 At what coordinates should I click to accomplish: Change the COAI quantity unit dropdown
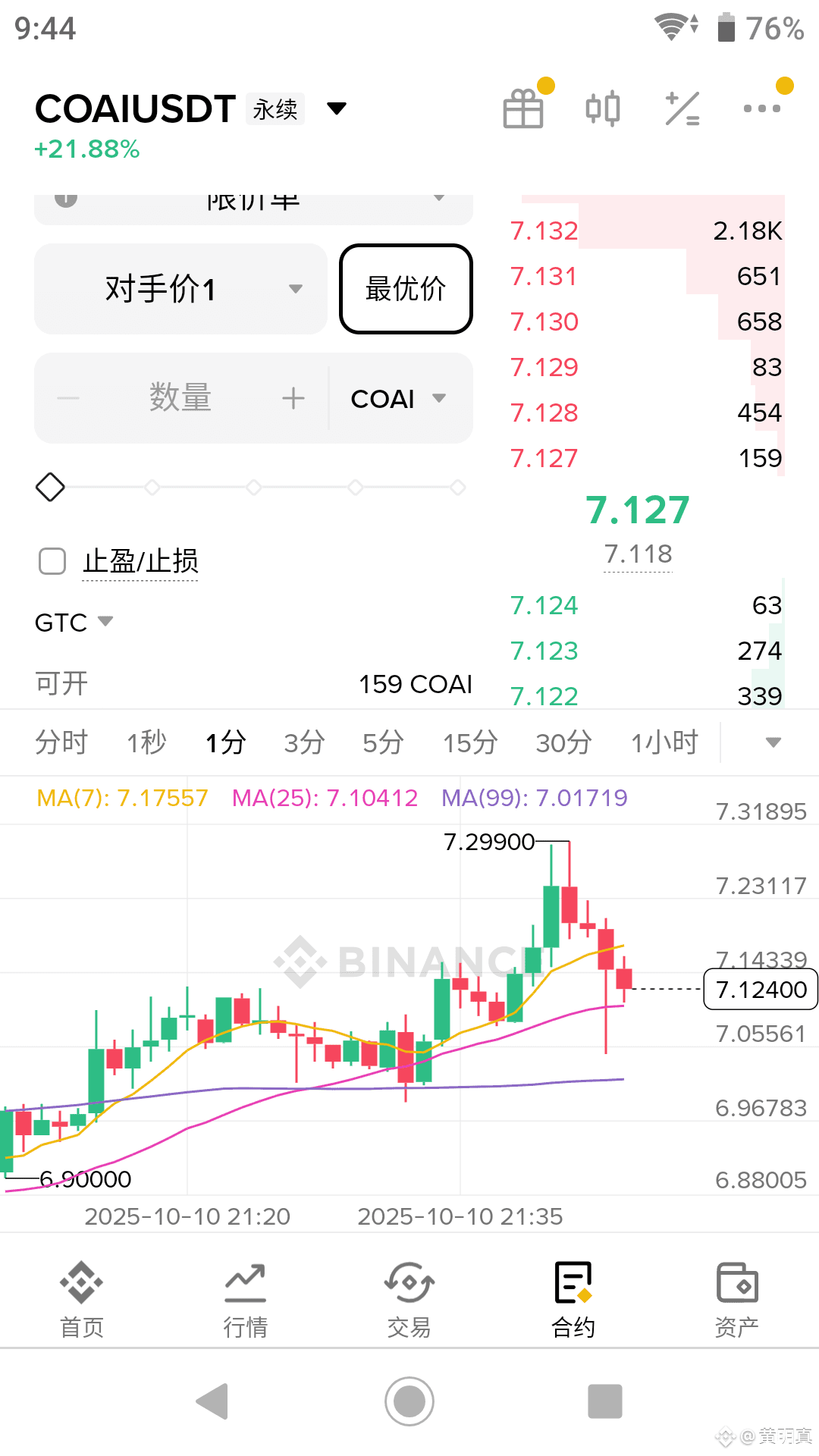point(398,398)
